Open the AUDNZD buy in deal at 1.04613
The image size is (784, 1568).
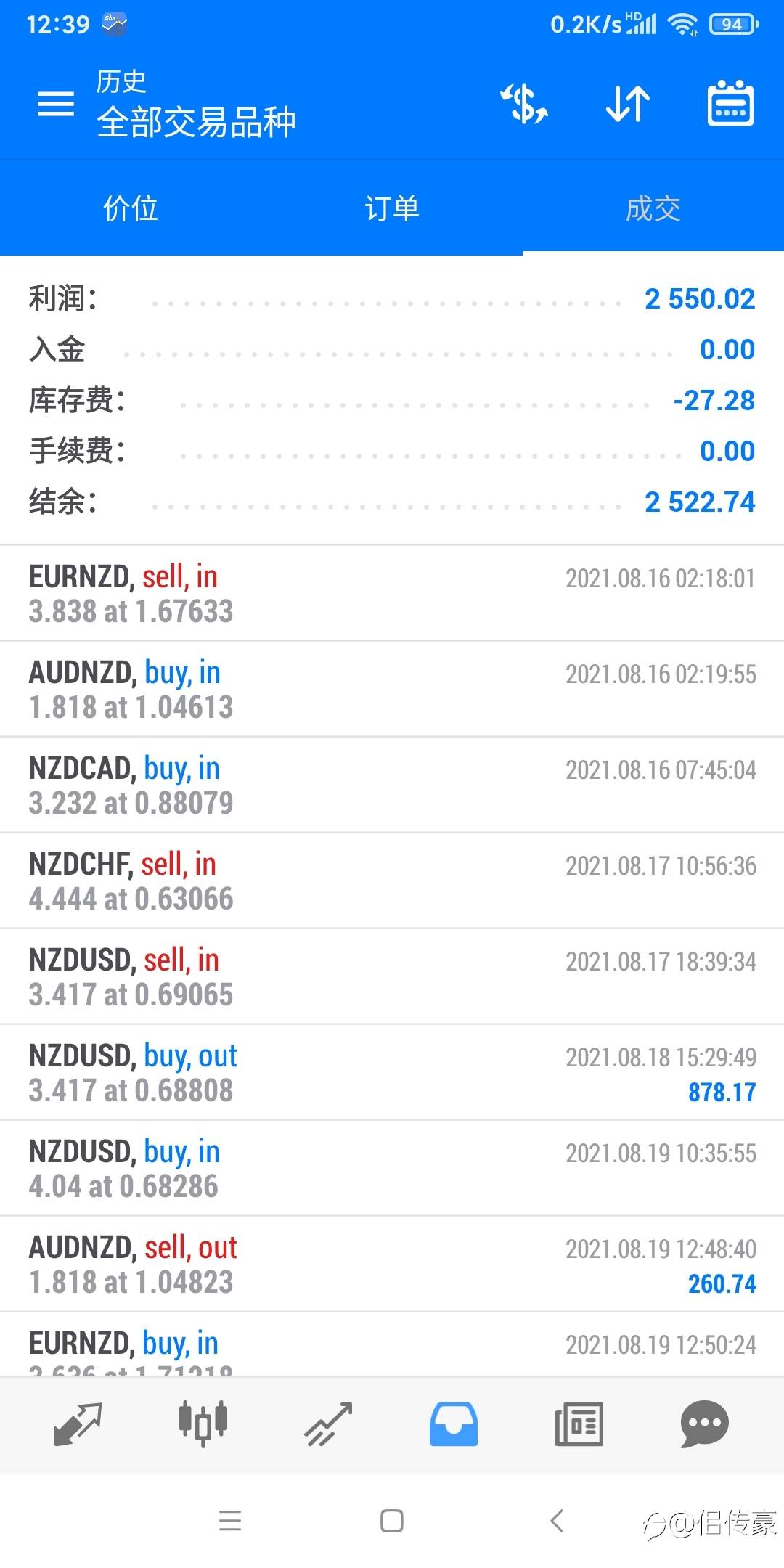392,689
